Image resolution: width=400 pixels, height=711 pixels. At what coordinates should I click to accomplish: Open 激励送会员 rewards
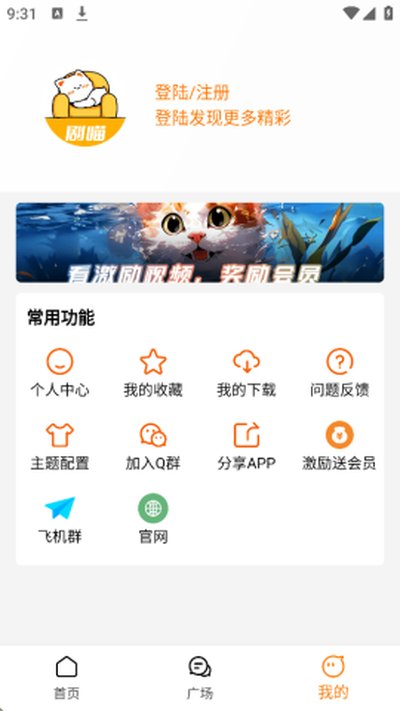(x=340, y=446)
